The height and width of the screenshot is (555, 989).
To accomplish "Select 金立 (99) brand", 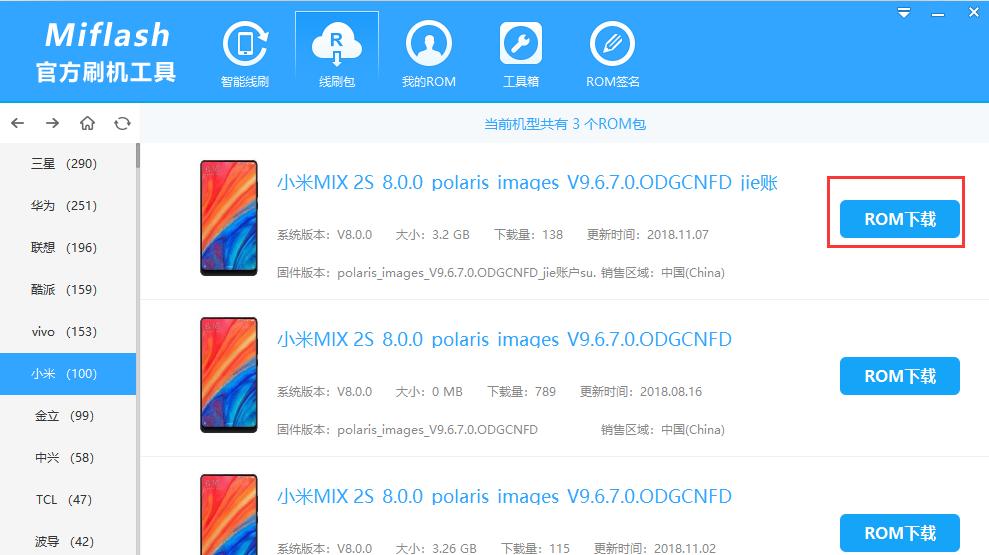I will click(x=65, y=416).
